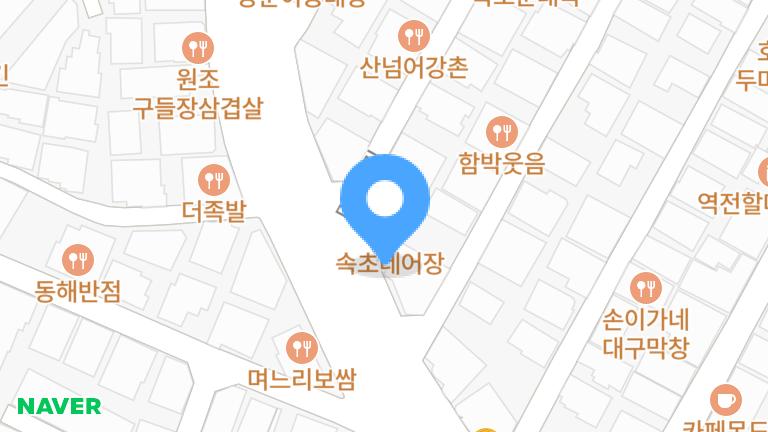The image size is (768, 432).
Task: Select the 함박웃음 restaurant marker
Action: tap(502, 131)
